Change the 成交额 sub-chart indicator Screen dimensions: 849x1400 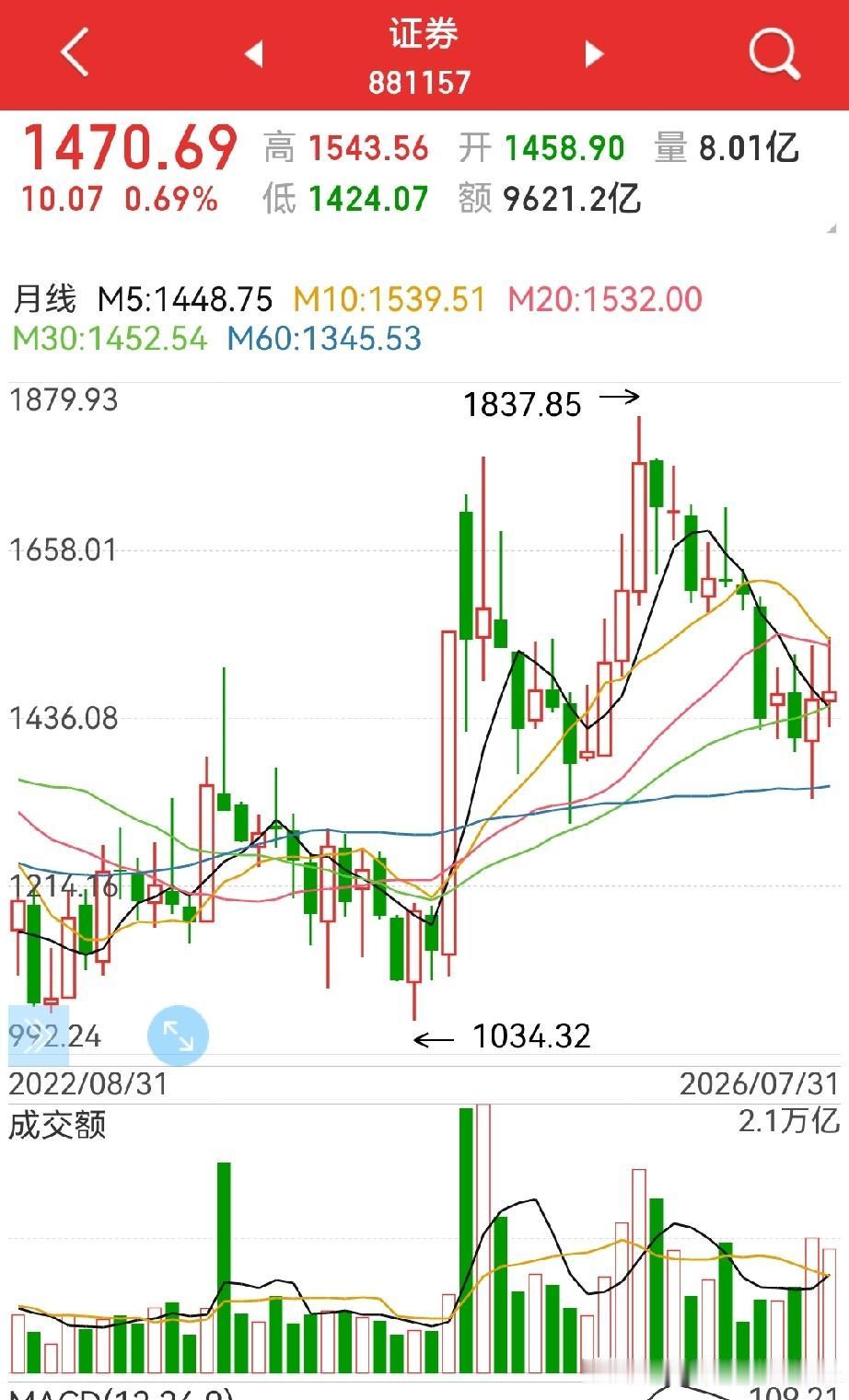(x=57, y=1125)
